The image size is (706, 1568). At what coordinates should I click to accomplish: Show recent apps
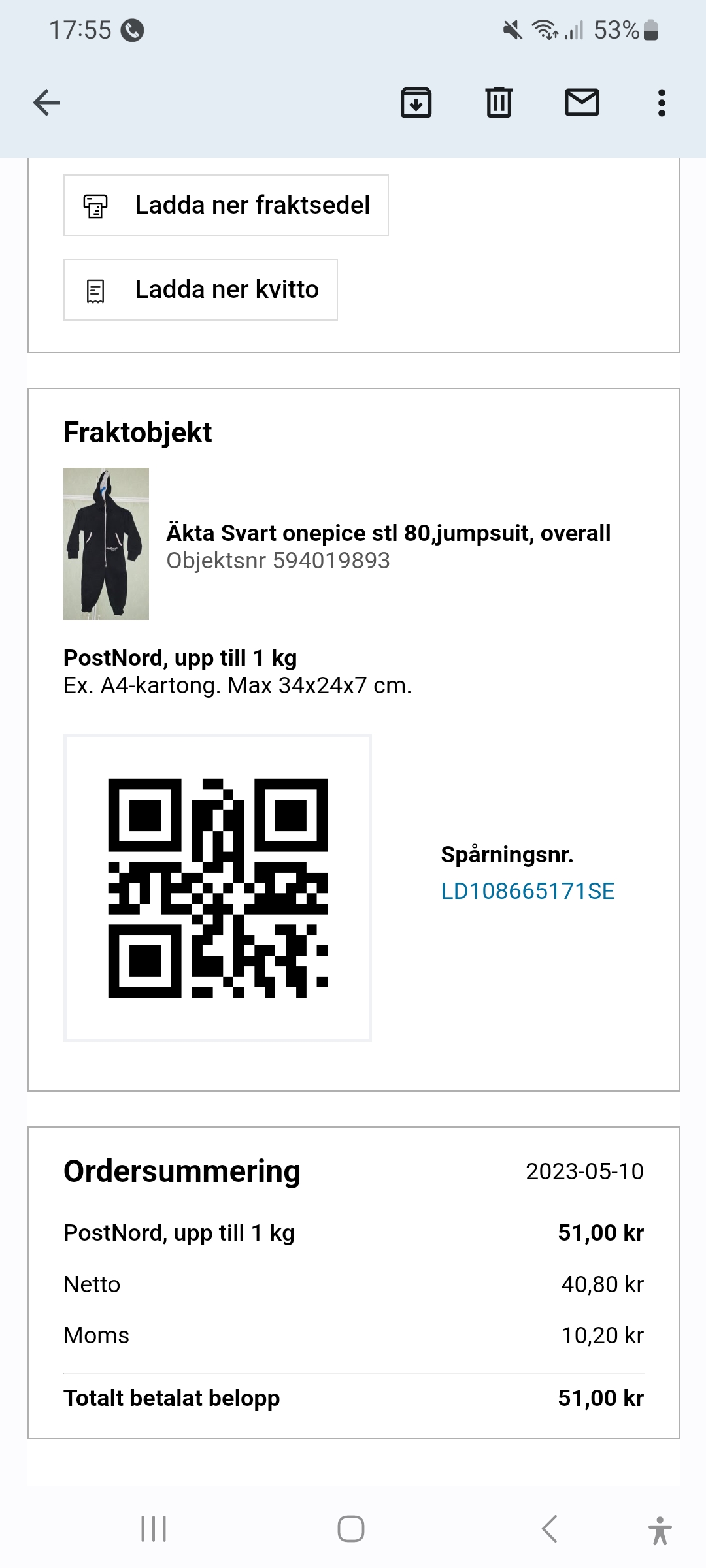154,1529
